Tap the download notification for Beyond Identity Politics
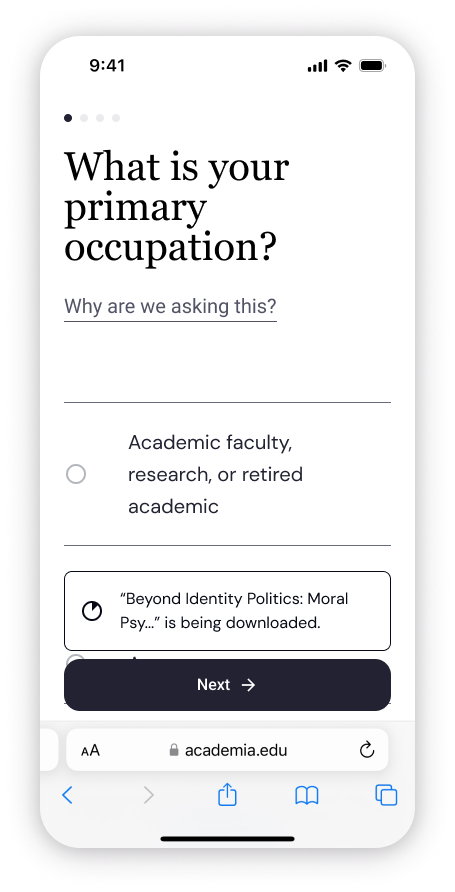Screen dimensions: 455x892 [x=227, y=611]
